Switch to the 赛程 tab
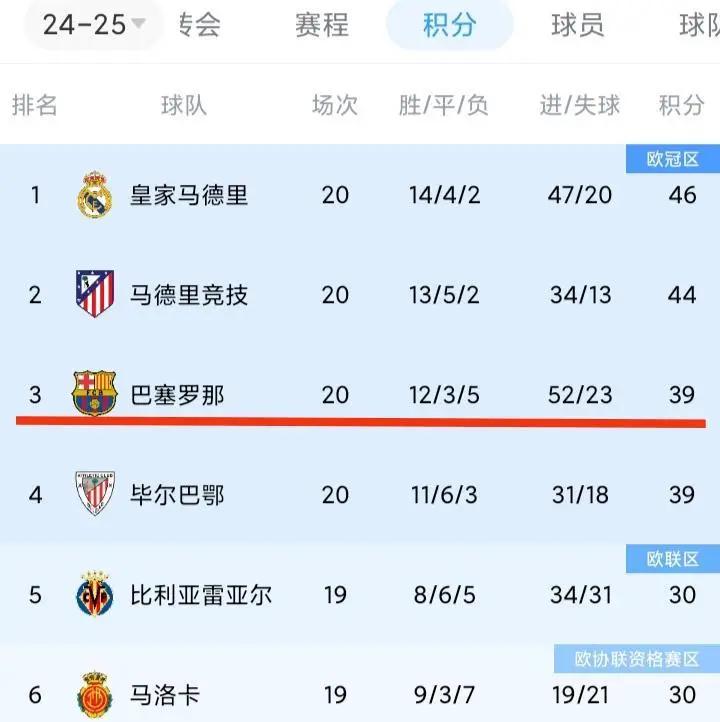Image resolution: width=720 pixels, height=722 pixels. pyautogui.click(x=320, y=24)
